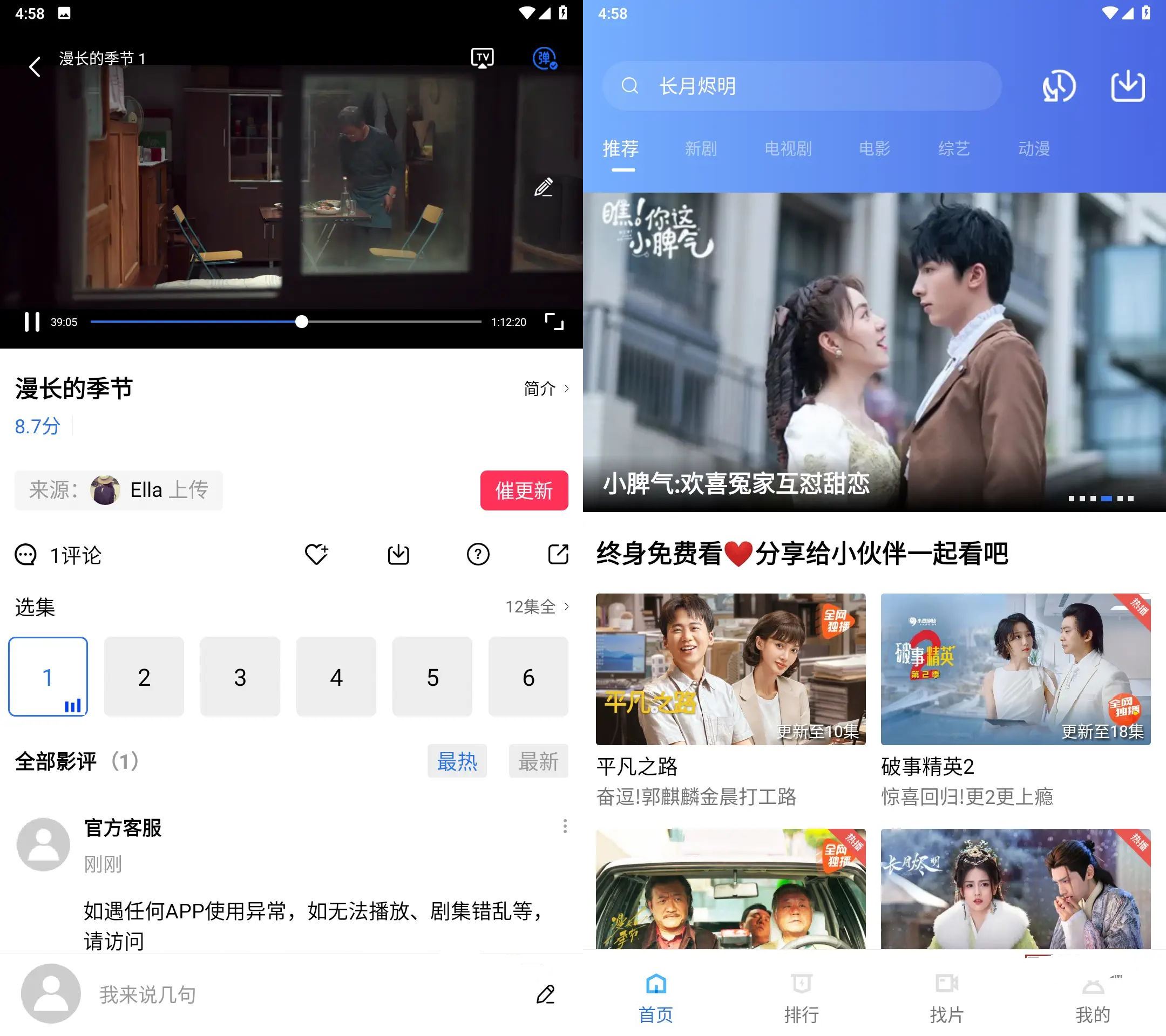Switch to the 电视剧 tab
Viewport: 1166px width, 1036px height.
pyautogui.click(x=788, y=149)
